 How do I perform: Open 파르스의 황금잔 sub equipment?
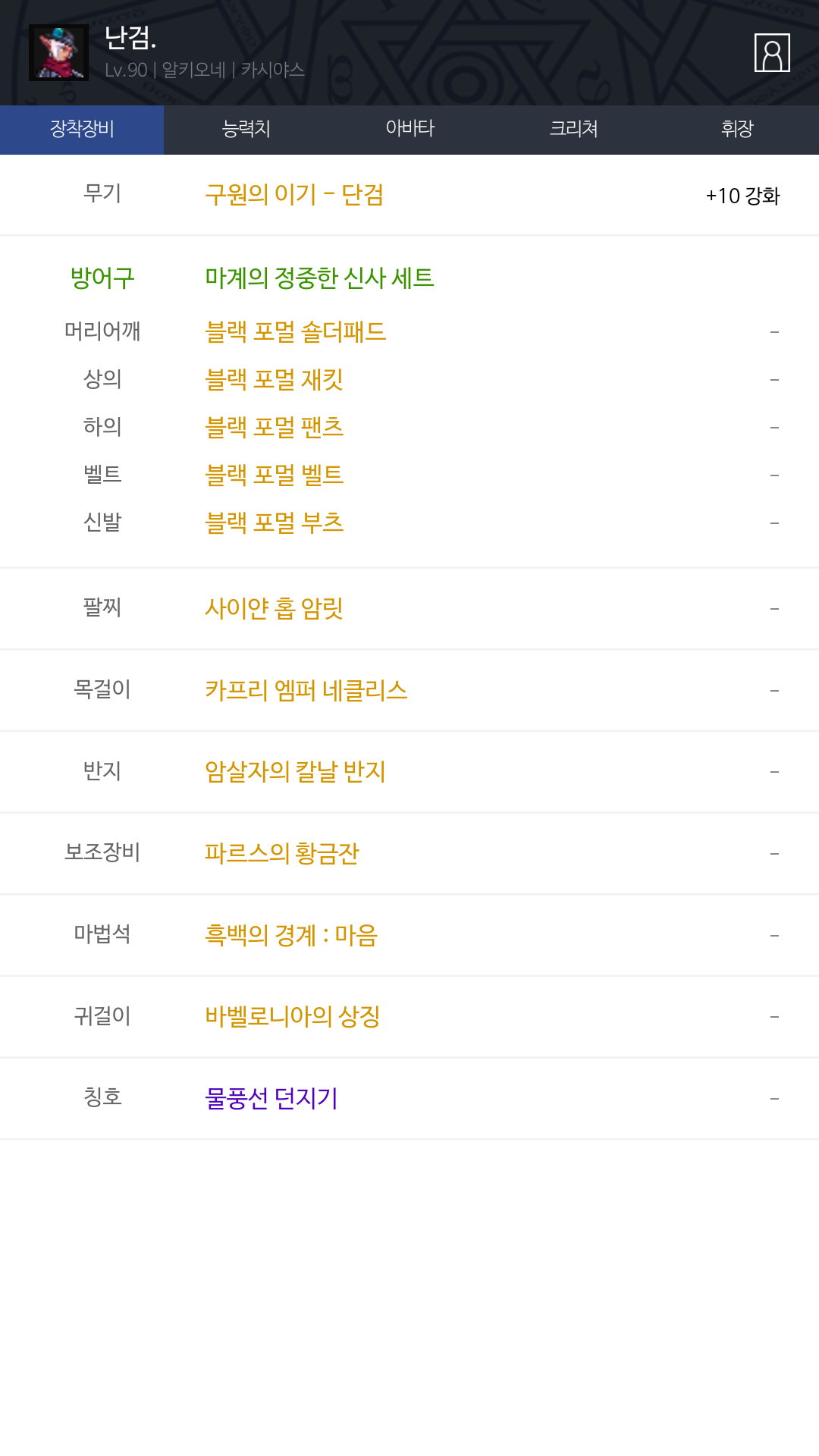282,853
